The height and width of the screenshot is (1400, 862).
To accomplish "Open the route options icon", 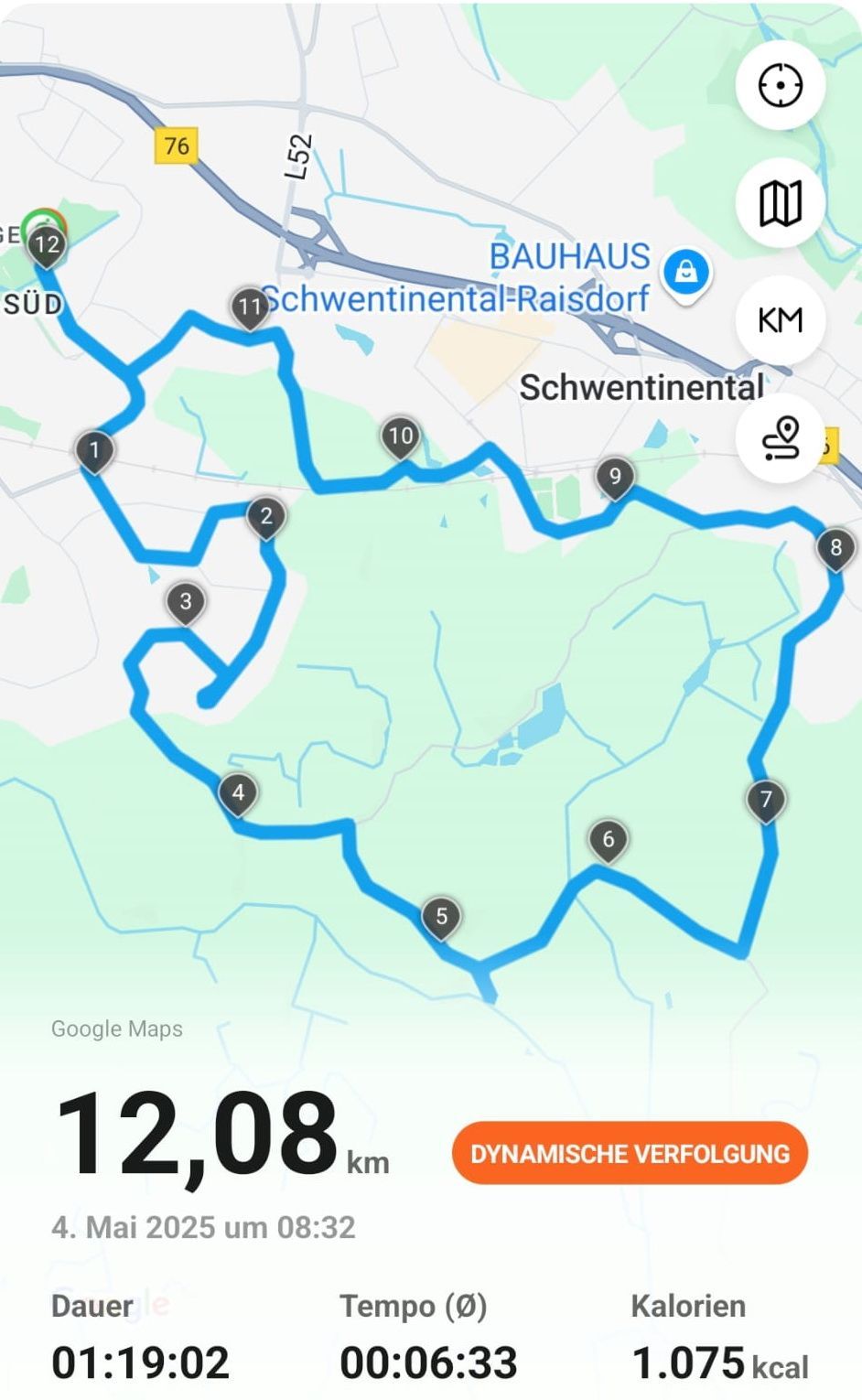I will tap(781, 437).
